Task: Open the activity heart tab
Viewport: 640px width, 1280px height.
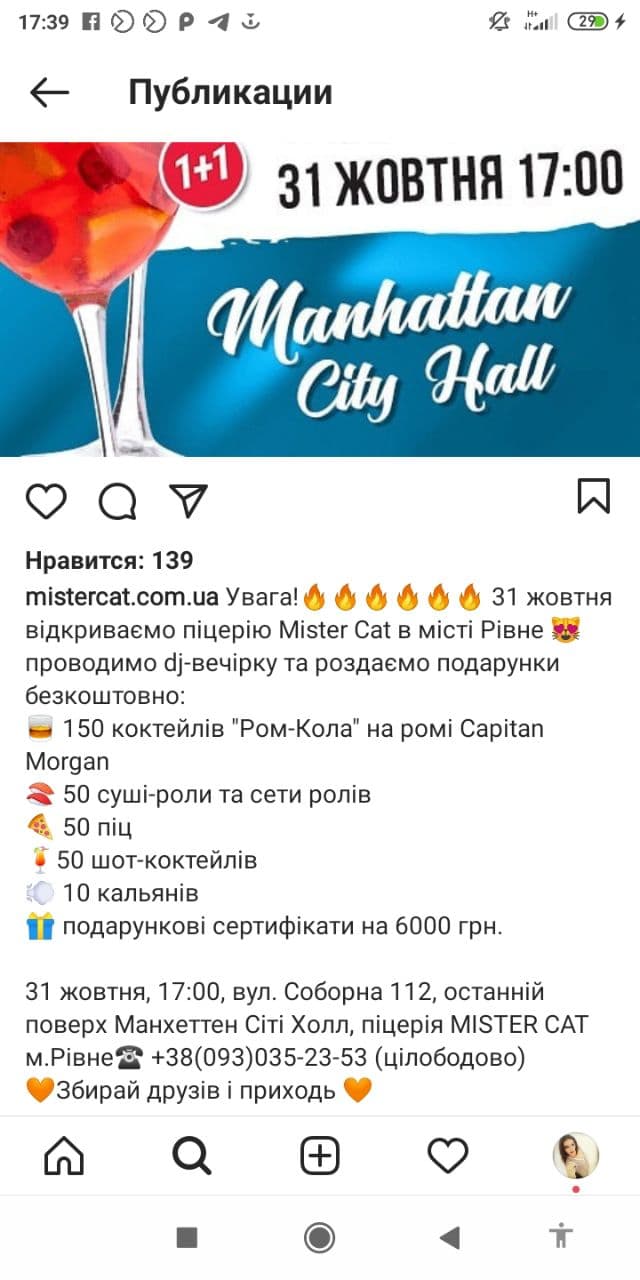Action: click(x=448, y=1156)
